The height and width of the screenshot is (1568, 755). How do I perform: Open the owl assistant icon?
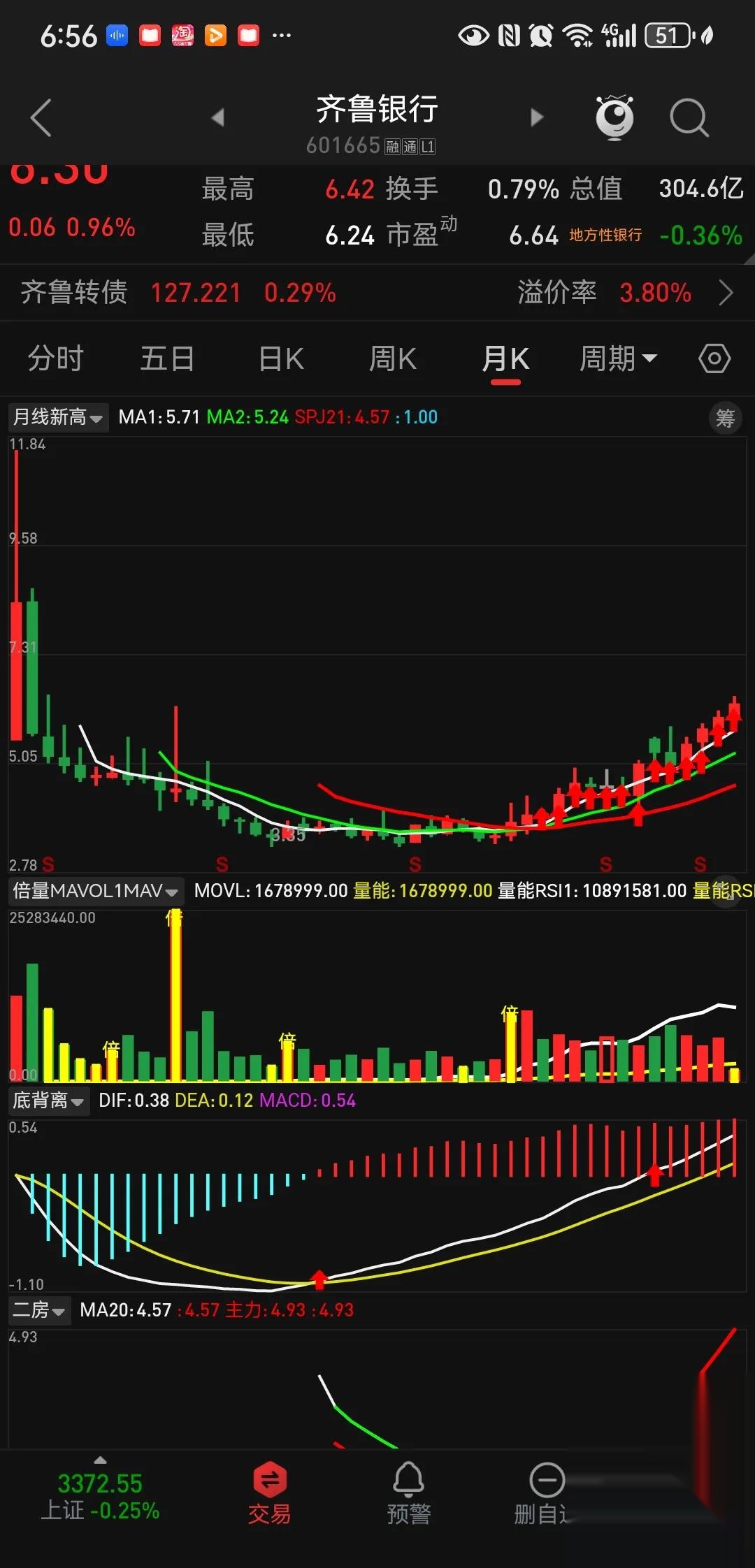614,117
